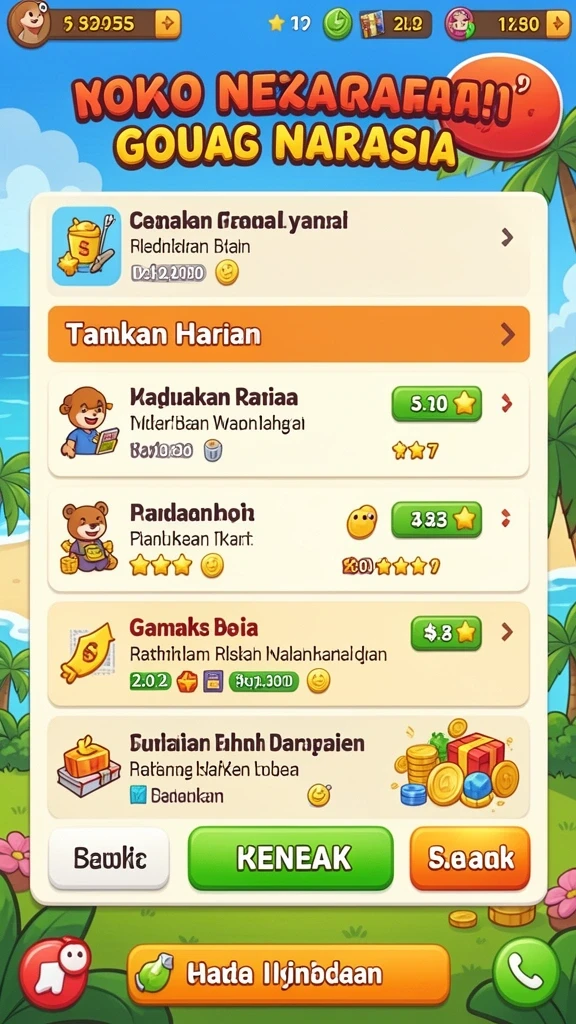
Task: Open the Burlaian Bhnh Dampaien gift row
Action: [x=289, y=768]
